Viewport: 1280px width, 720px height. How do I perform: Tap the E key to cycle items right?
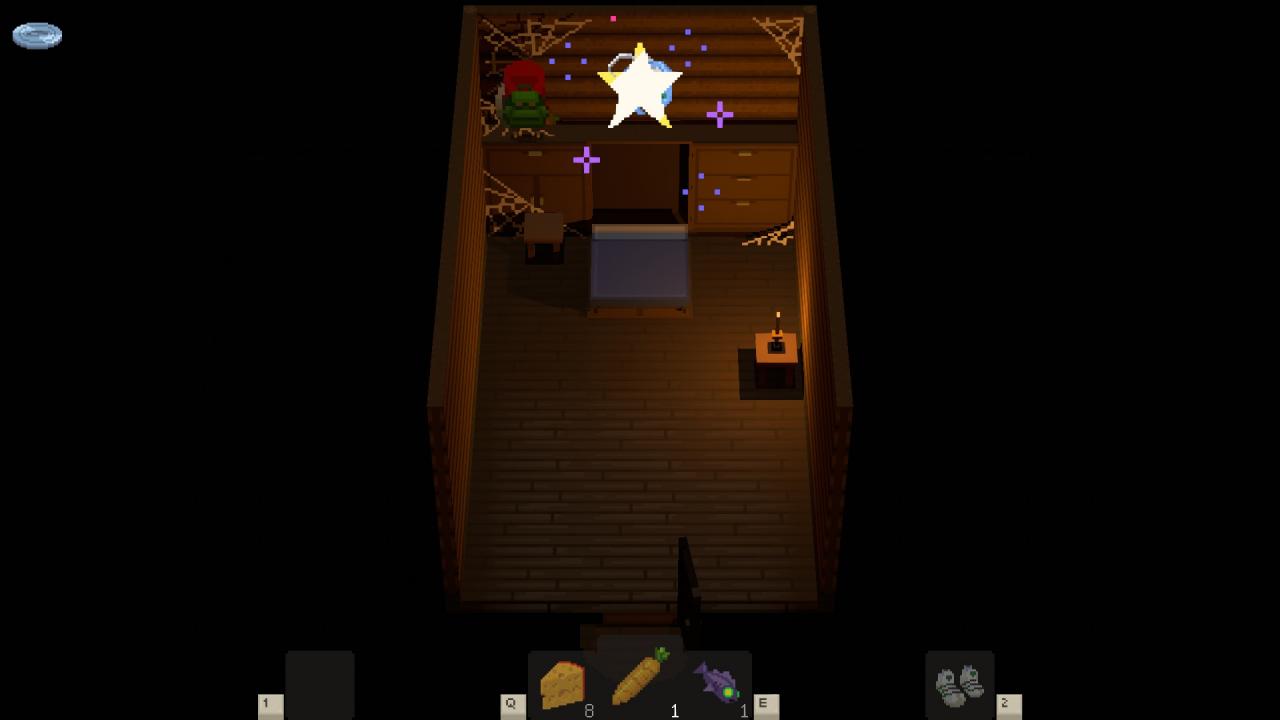pyautogui.click(x=766, y=705)
